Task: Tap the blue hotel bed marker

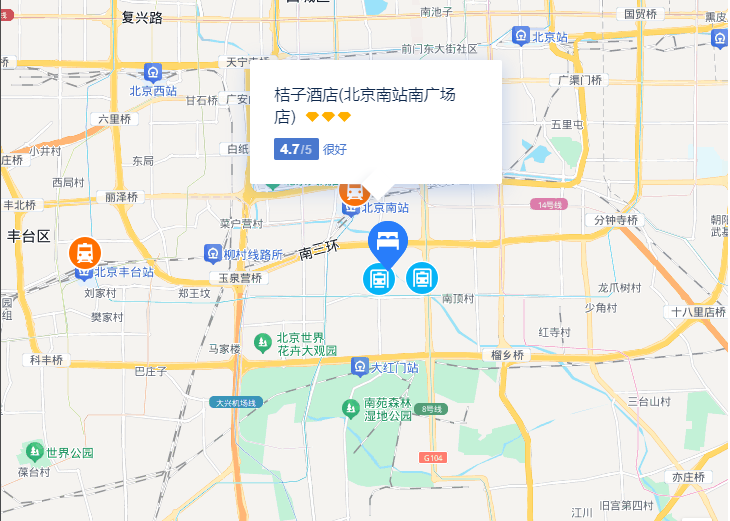Action: (x=387, y=241)
